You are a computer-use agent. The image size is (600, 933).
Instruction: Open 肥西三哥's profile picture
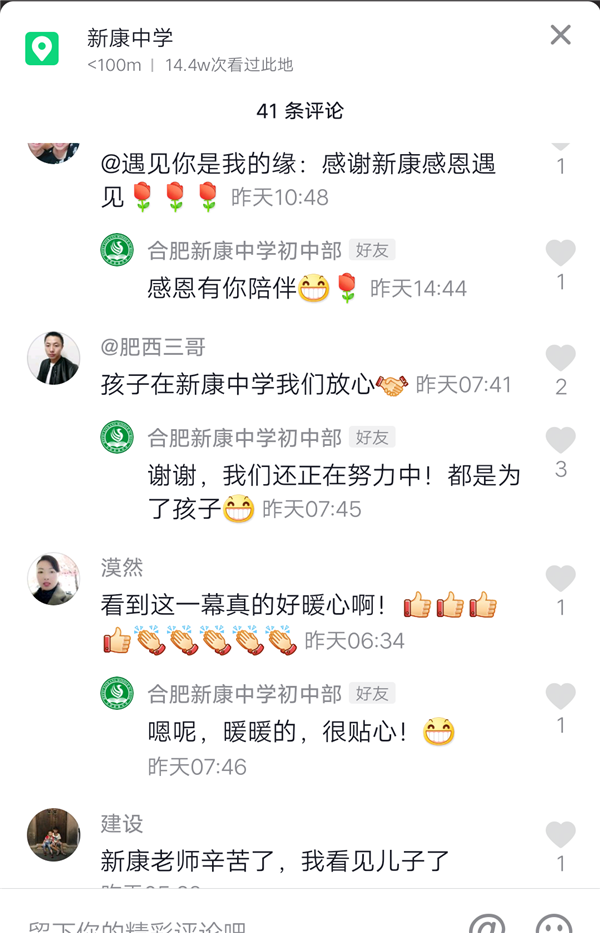pos(53,358)
